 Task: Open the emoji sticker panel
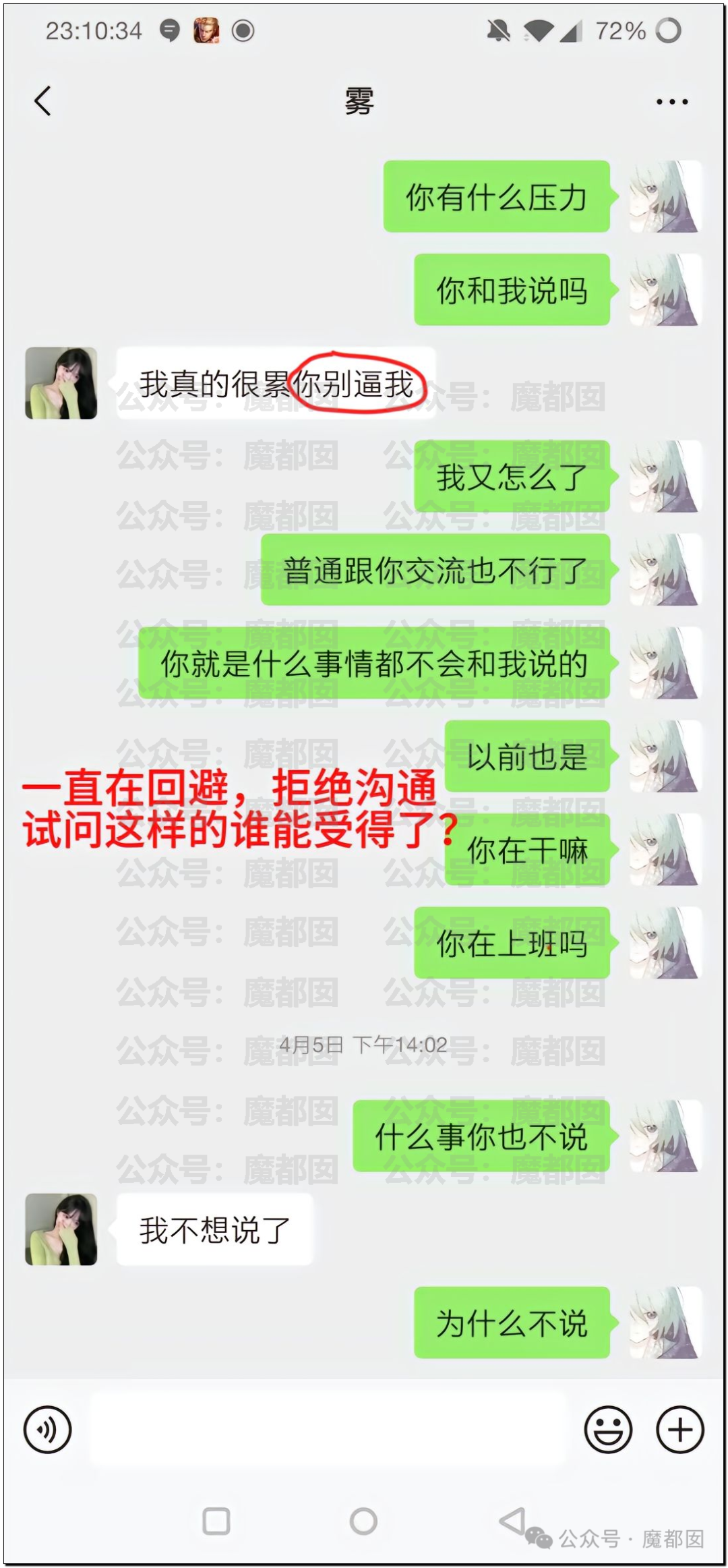[608, 1429]
